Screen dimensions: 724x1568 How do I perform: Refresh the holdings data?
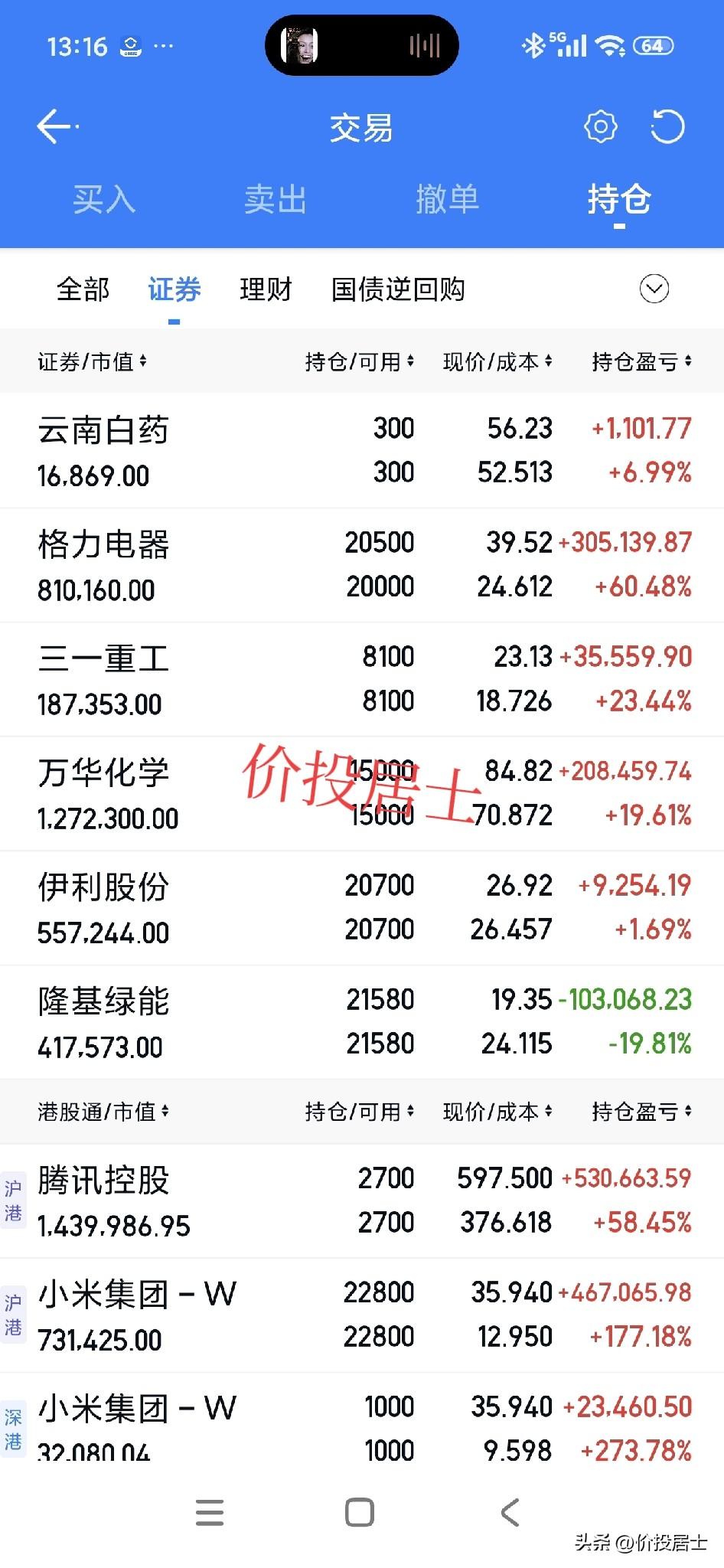coord(667,127)
